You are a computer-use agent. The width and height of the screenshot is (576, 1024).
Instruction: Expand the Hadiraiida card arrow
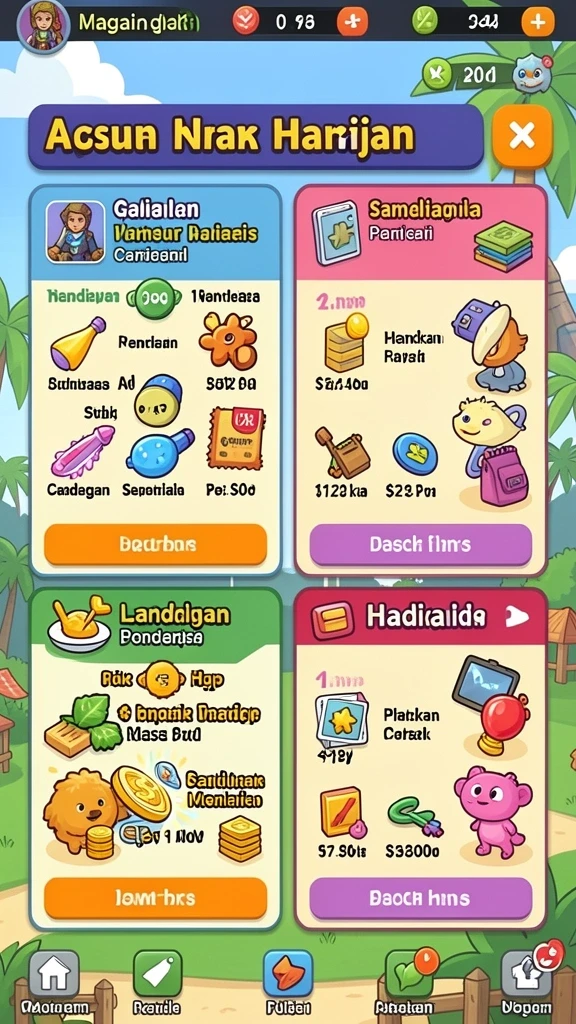(517, 616)
